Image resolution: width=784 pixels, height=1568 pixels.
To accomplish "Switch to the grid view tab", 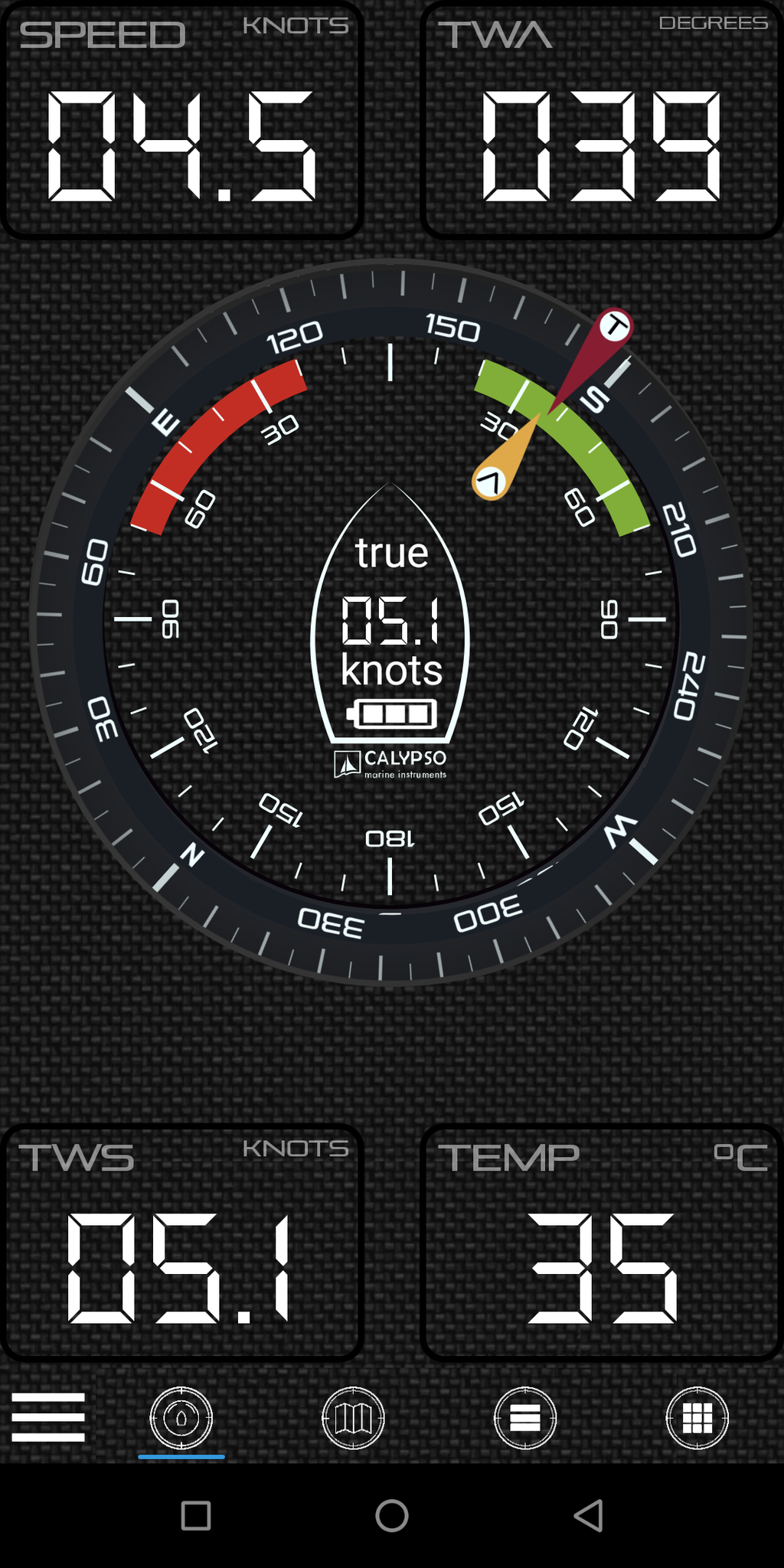I will [697, 1418].
